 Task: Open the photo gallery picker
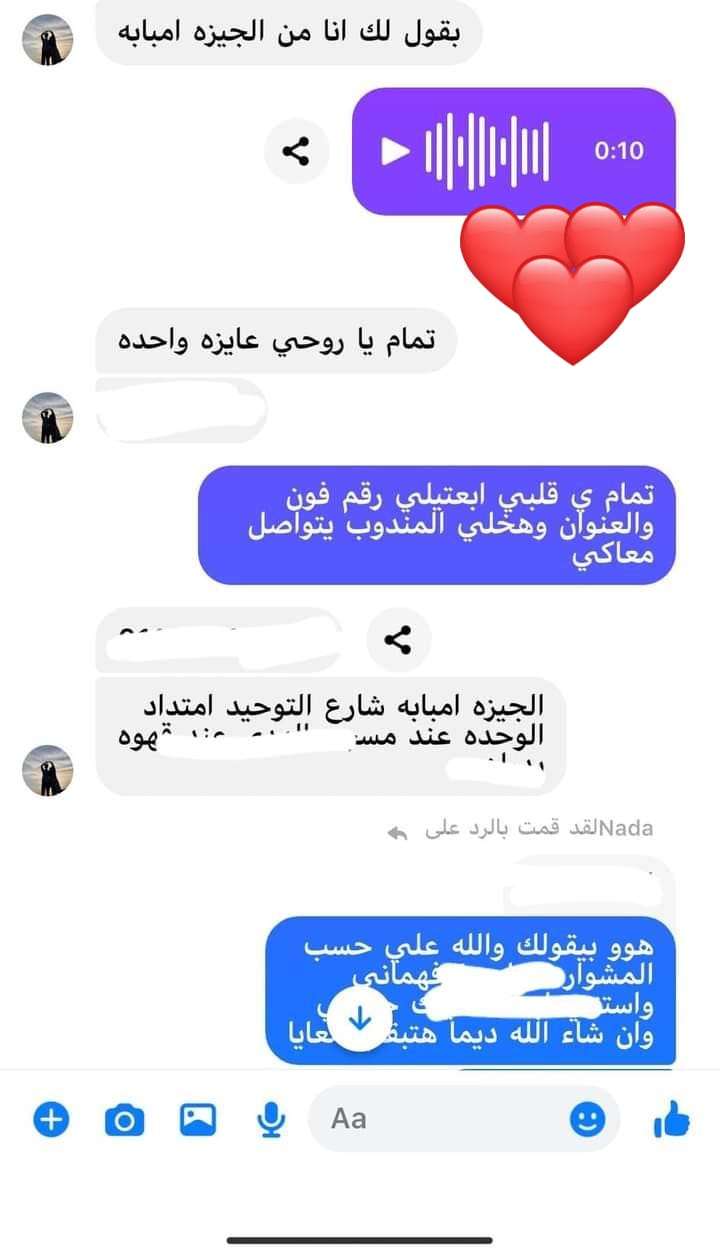[x=198, y=1120]
